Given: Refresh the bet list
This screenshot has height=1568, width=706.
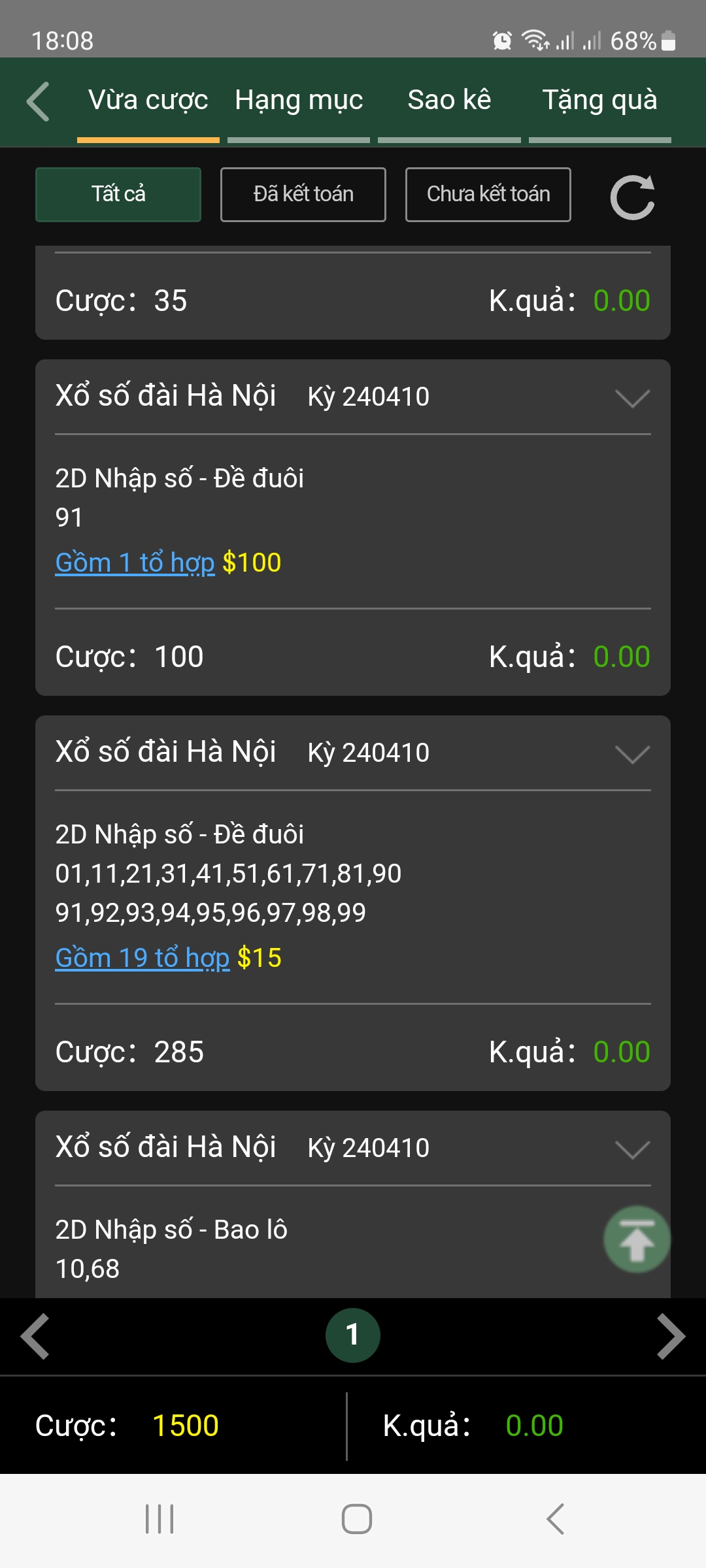Looking at the screenshot, I should [632, 197].
